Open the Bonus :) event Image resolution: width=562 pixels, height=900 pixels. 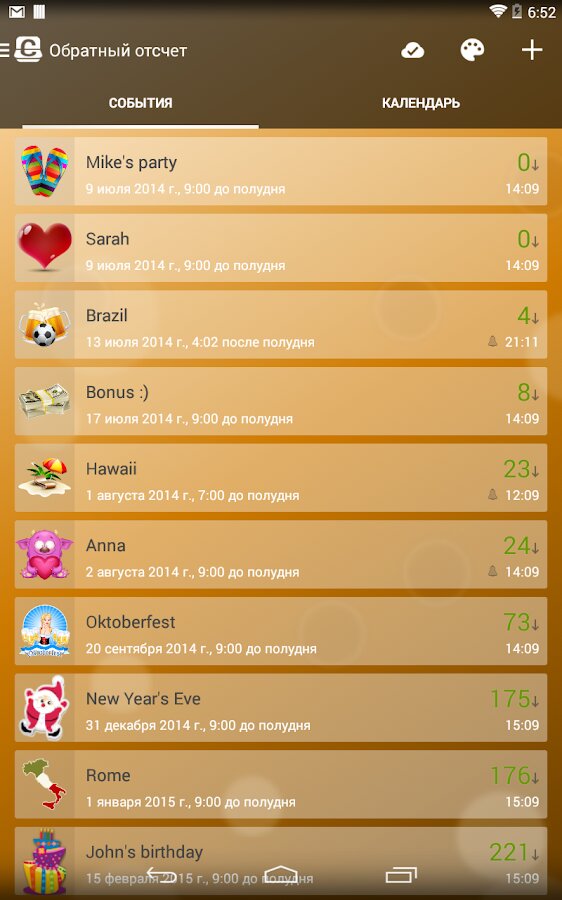pyautogui.click(x=281, y=401)
